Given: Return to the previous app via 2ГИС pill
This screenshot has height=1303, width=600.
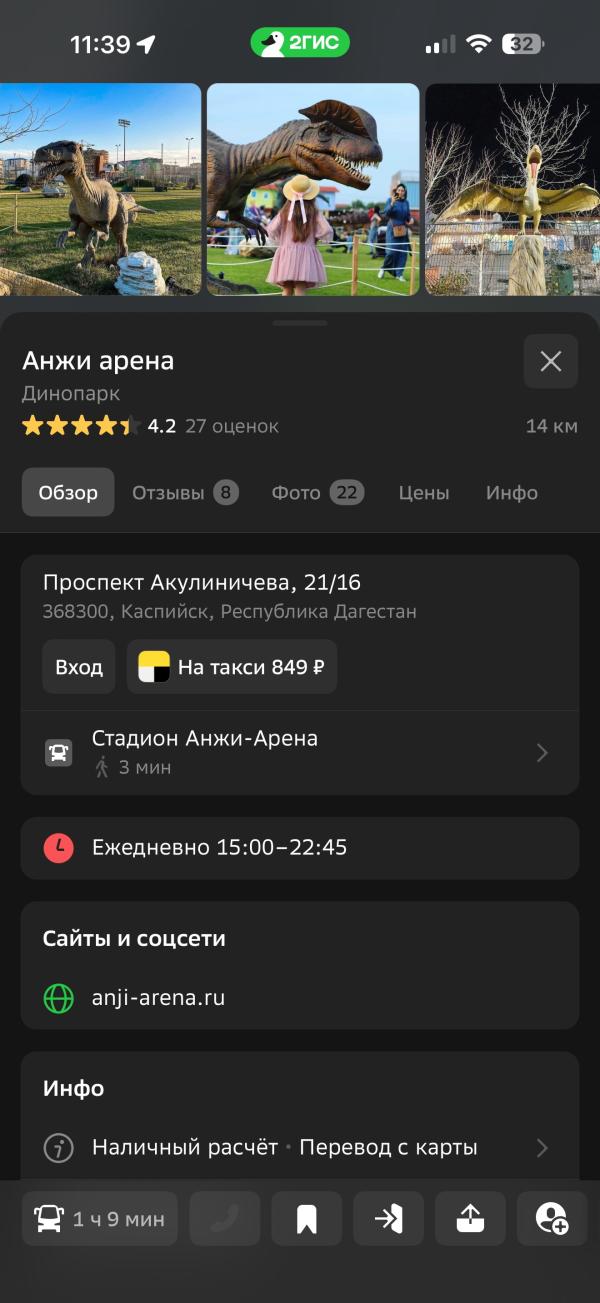Looking at the screenshot, I should coord(300,43).
